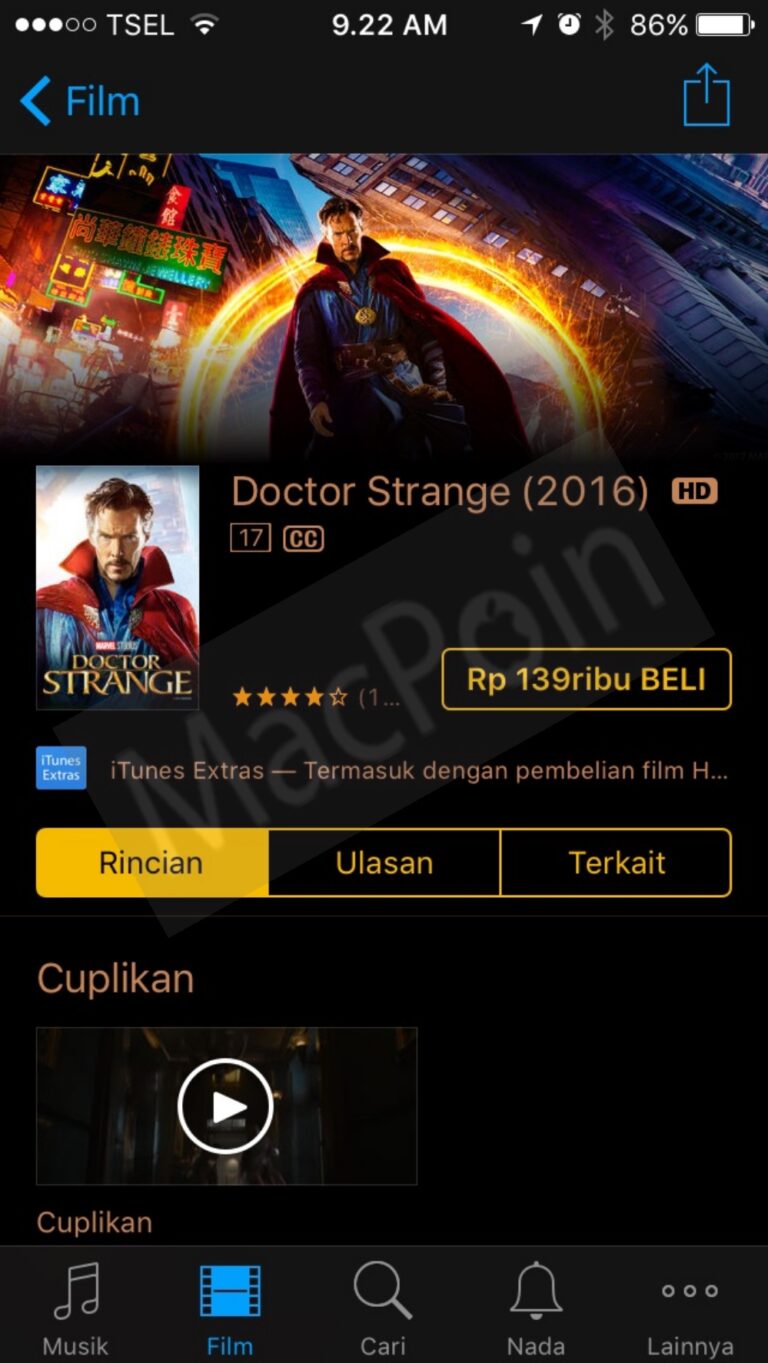Open the Lainnya more tab
Viewport: 768px width, 1363px height.
(x=690, y=1307)
